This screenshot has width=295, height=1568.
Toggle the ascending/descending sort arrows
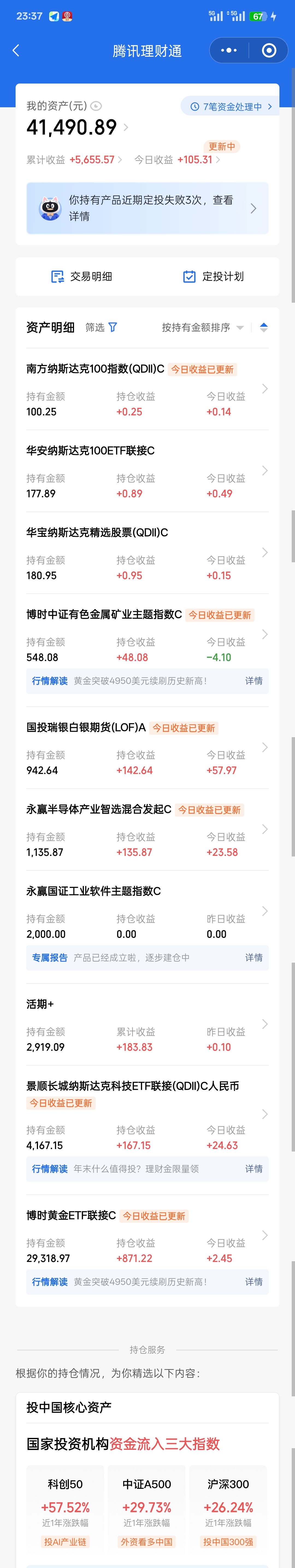(264, 328)
